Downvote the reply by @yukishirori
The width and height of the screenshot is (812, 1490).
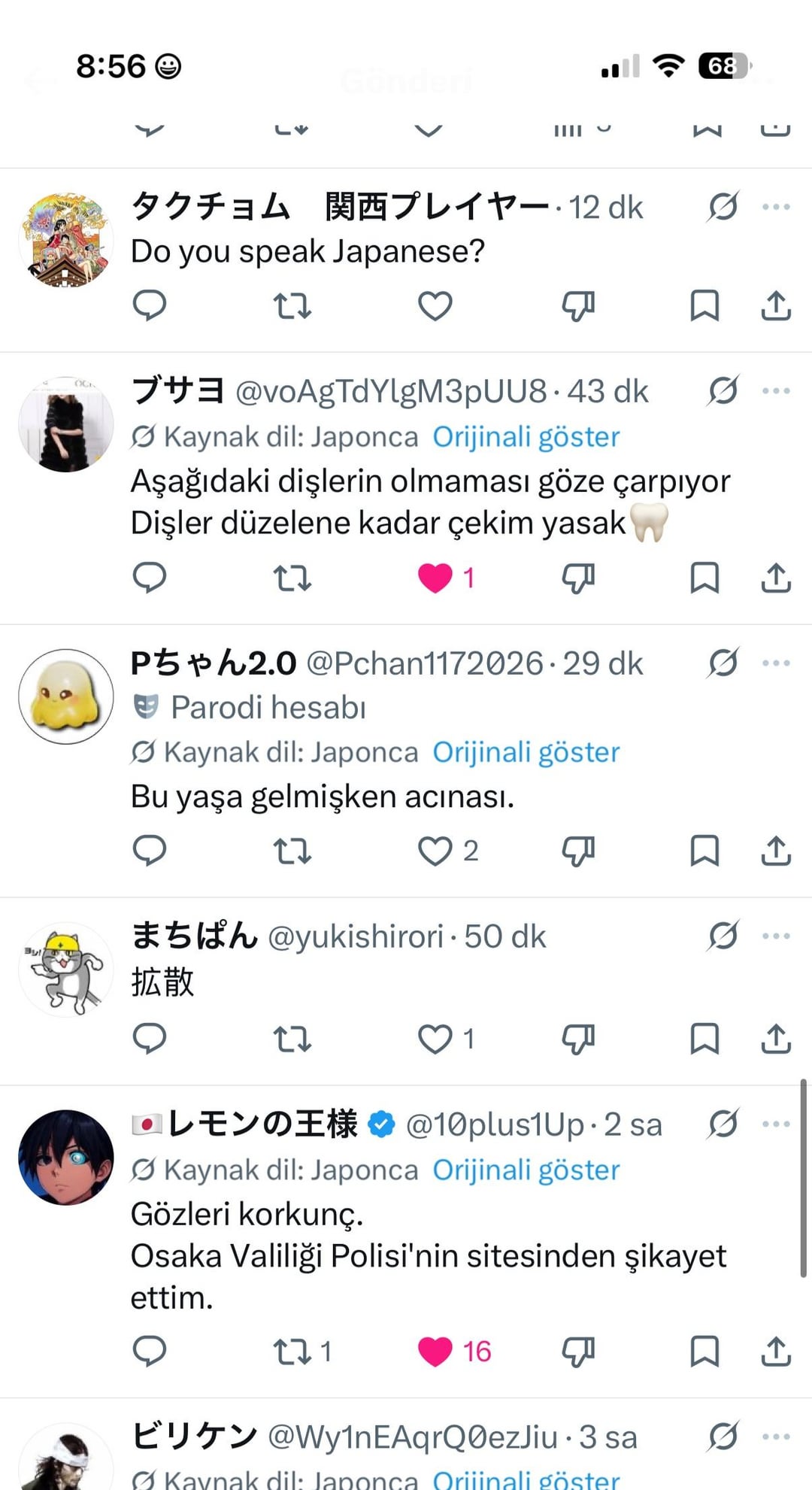pos(578,1039)
